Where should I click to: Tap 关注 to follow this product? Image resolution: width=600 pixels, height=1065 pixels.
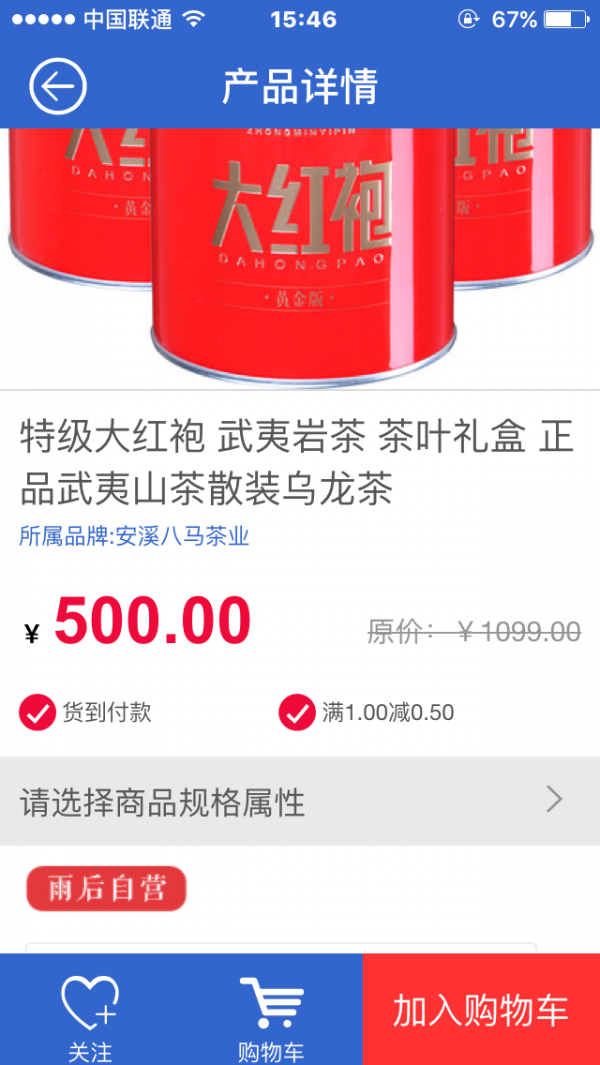coord(90,1012)
